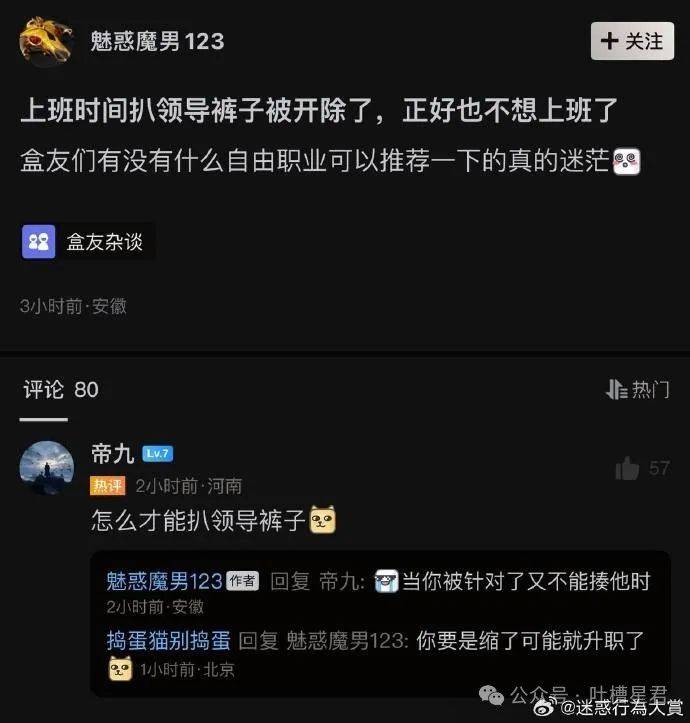The image size is (690, 723).
Task: Open 帝九's avatar
Action: pyautogui.click(x=46, y=468)
